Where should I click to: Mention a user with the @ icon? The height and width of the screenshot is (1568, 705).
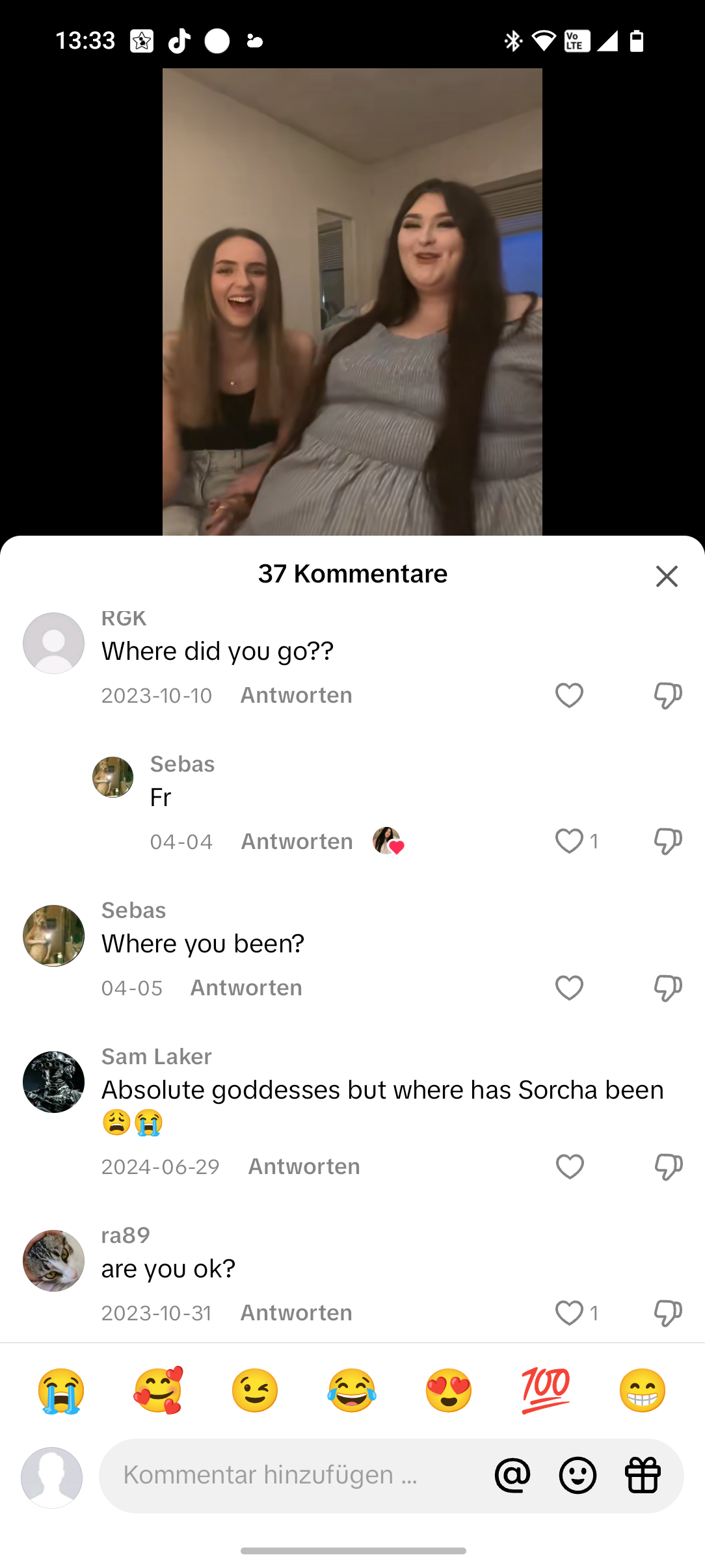point(512,1475)
